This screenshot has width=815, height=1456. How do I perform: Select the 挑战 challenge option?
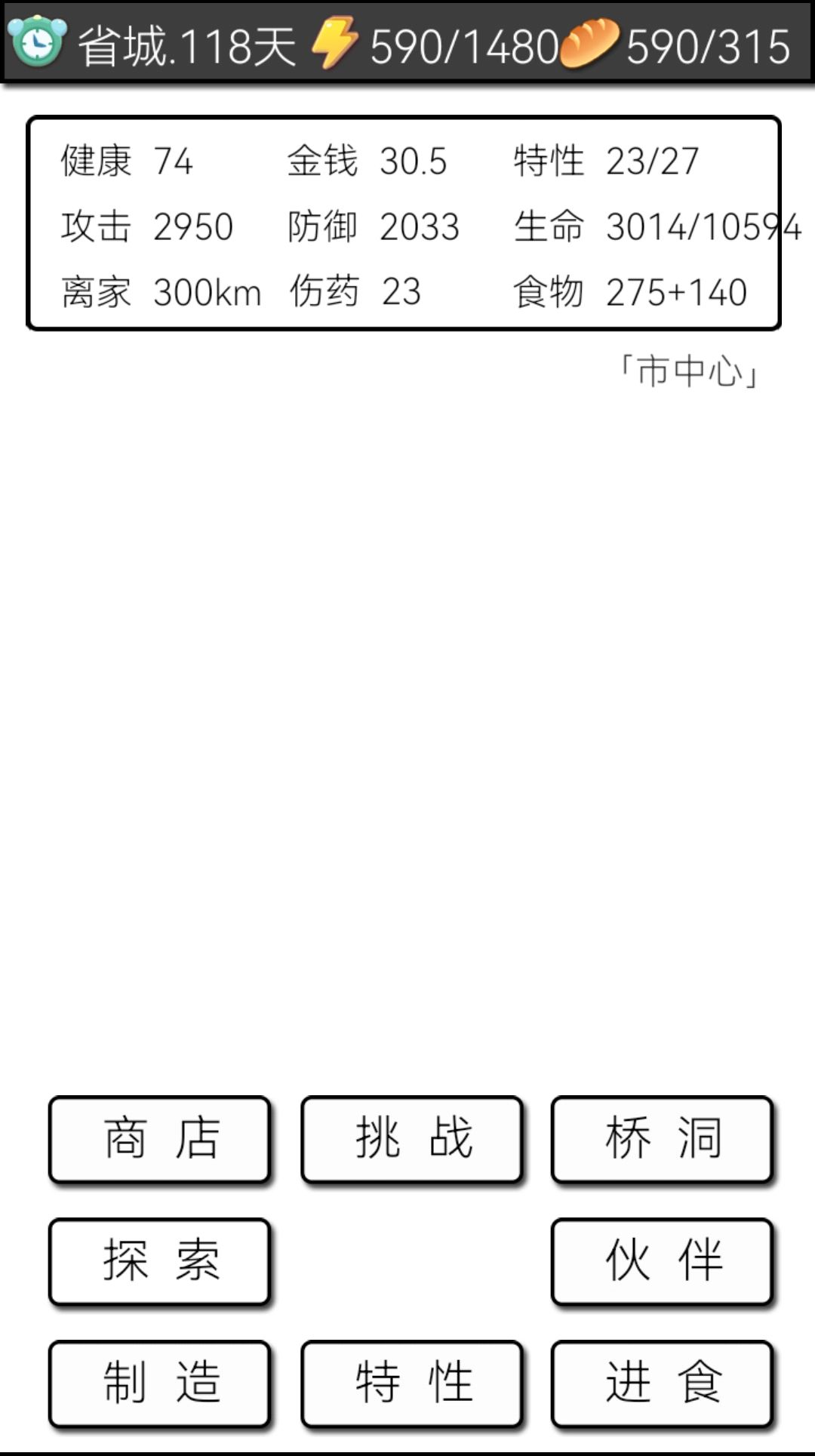pyautogui.click(x=411, y=1140)
